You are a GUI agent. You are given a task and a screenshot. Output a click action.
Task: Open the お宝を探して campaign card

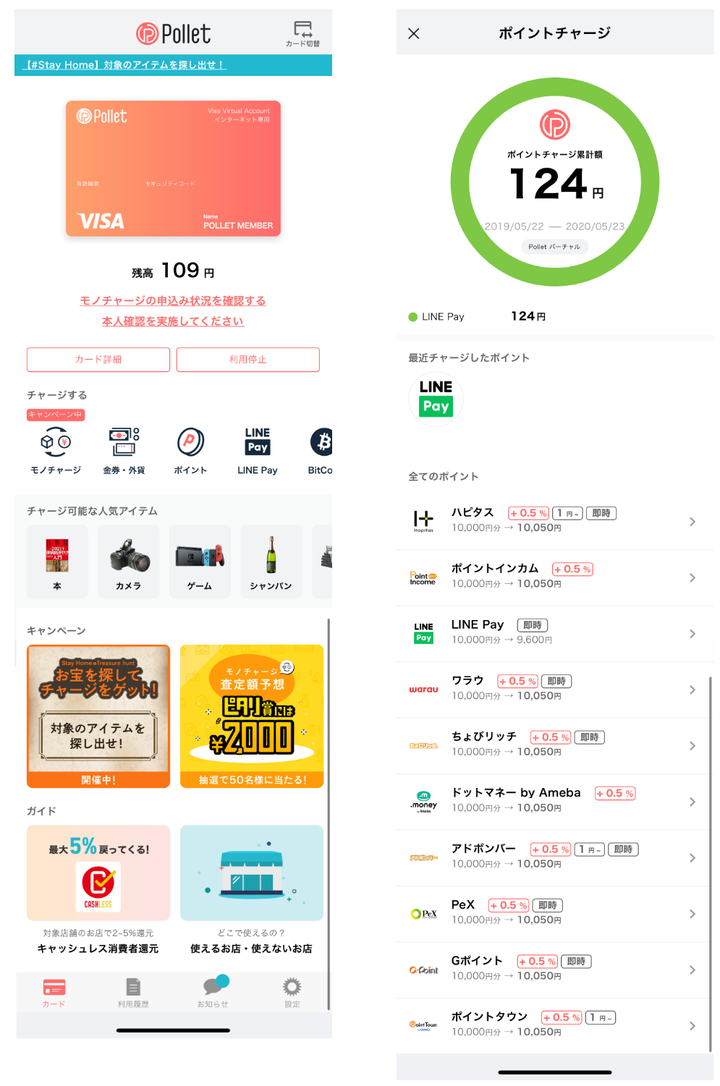point(98,716)
